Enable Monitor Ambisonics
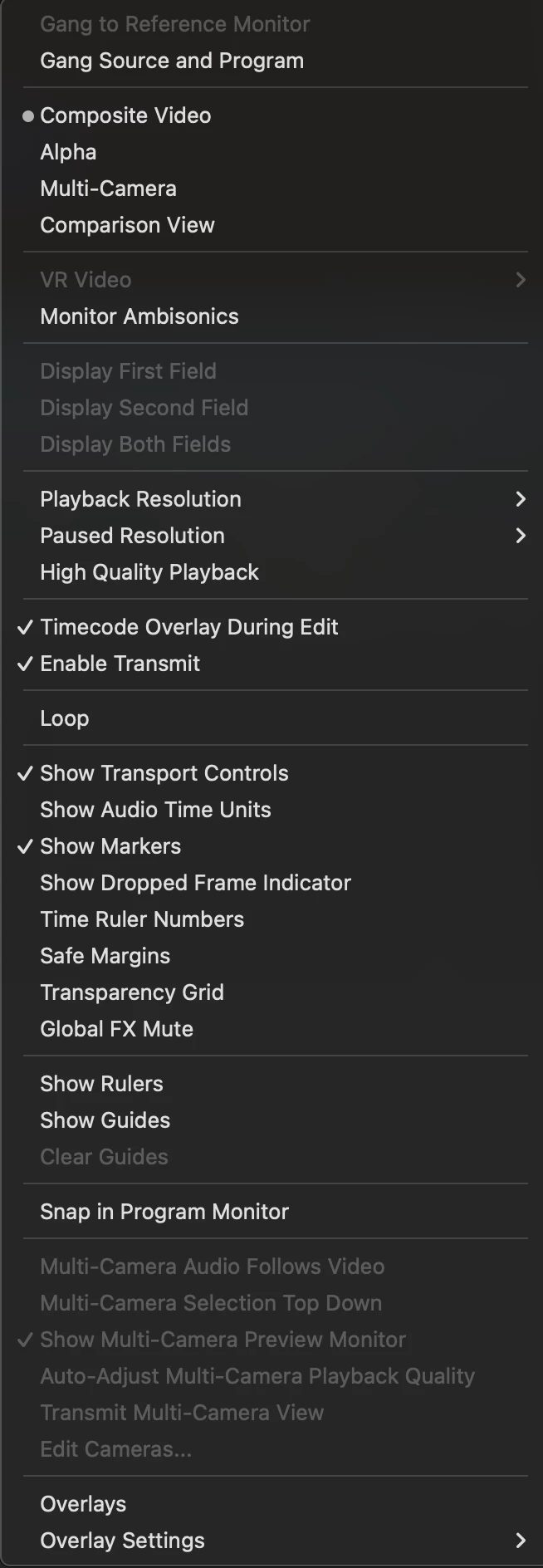This screenshot has width=543, height=1568. pyautogui.click(x=139, y=316)
